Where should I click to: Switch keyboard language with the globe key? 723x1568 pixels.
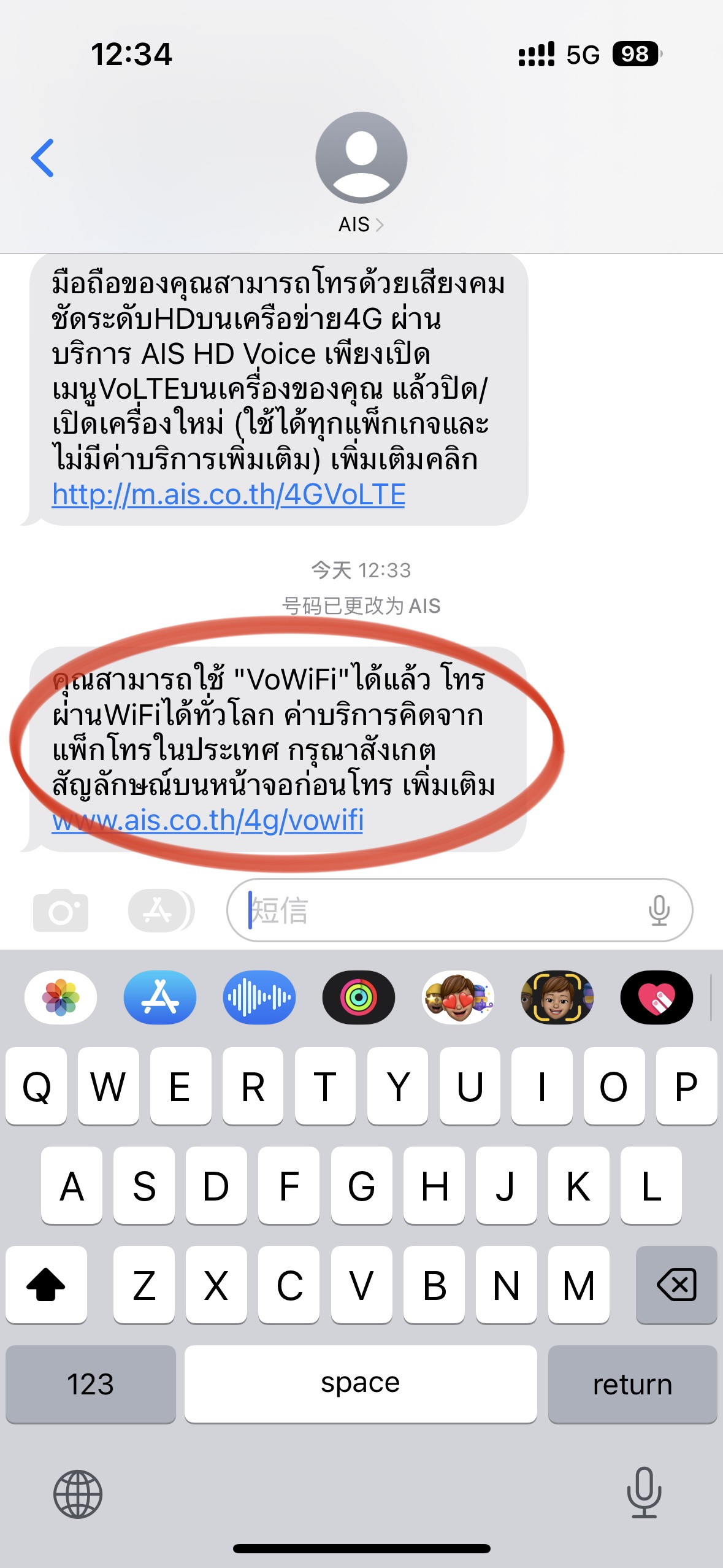(x=78, y=1494)
